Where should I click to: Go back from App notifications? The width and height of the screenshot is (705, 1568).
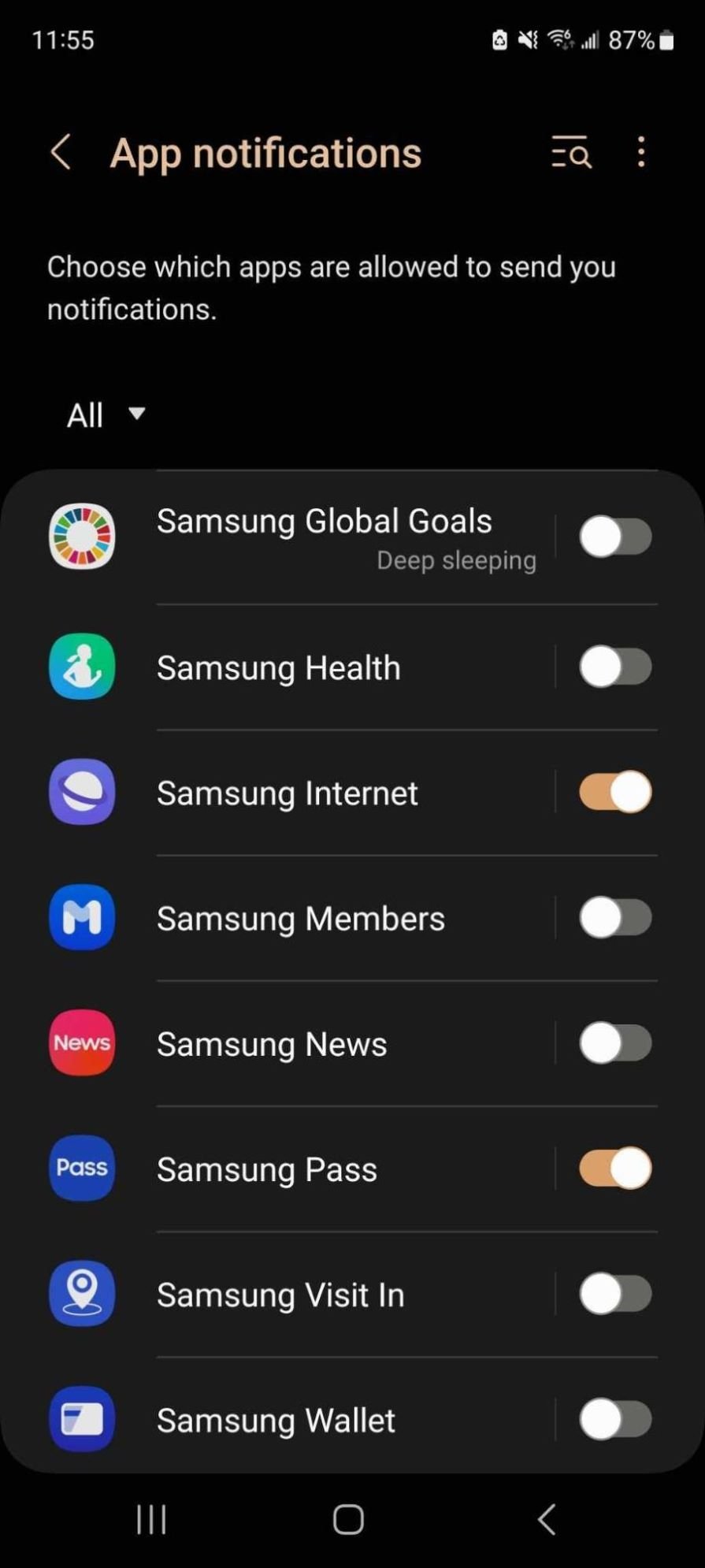(61, 152)
